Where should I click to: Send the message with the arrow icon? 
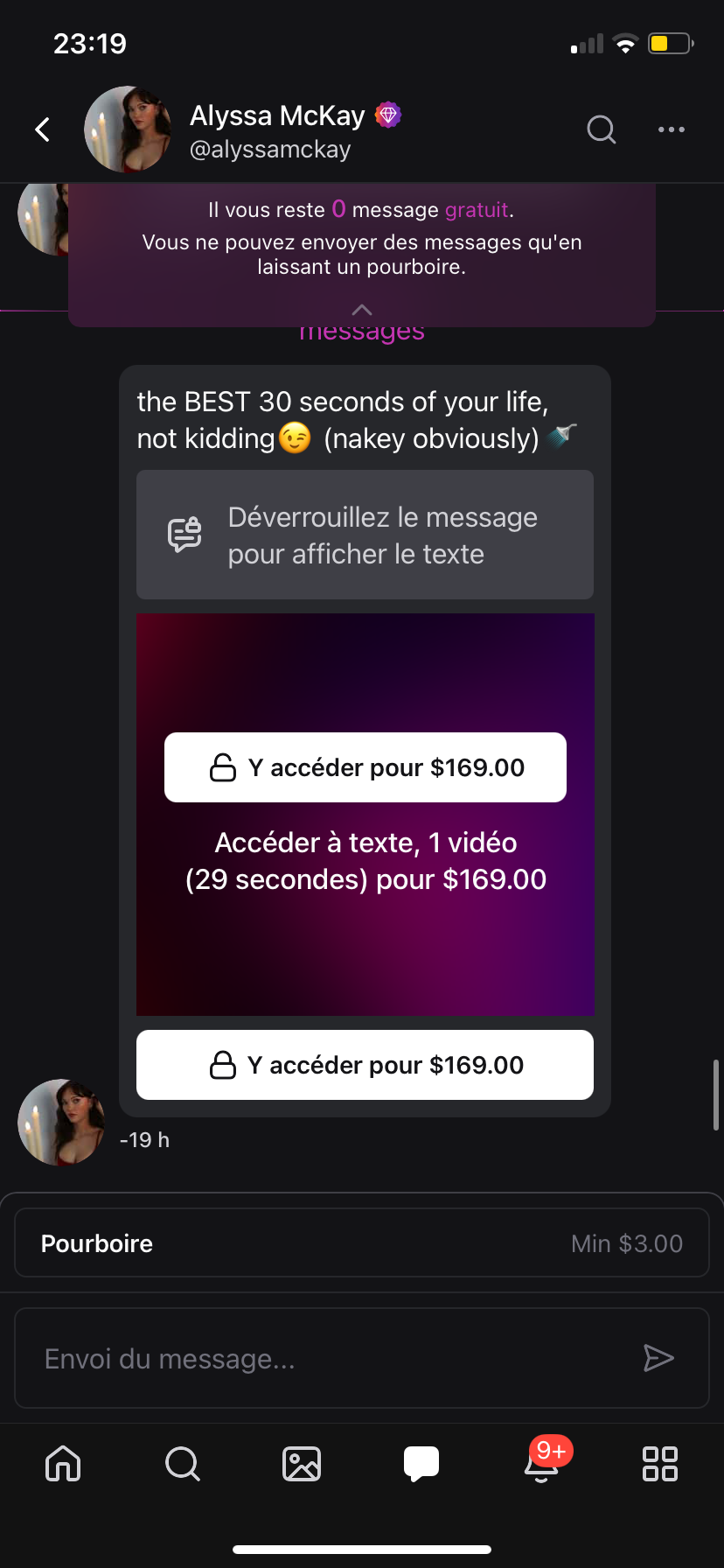click(658, 1358)
